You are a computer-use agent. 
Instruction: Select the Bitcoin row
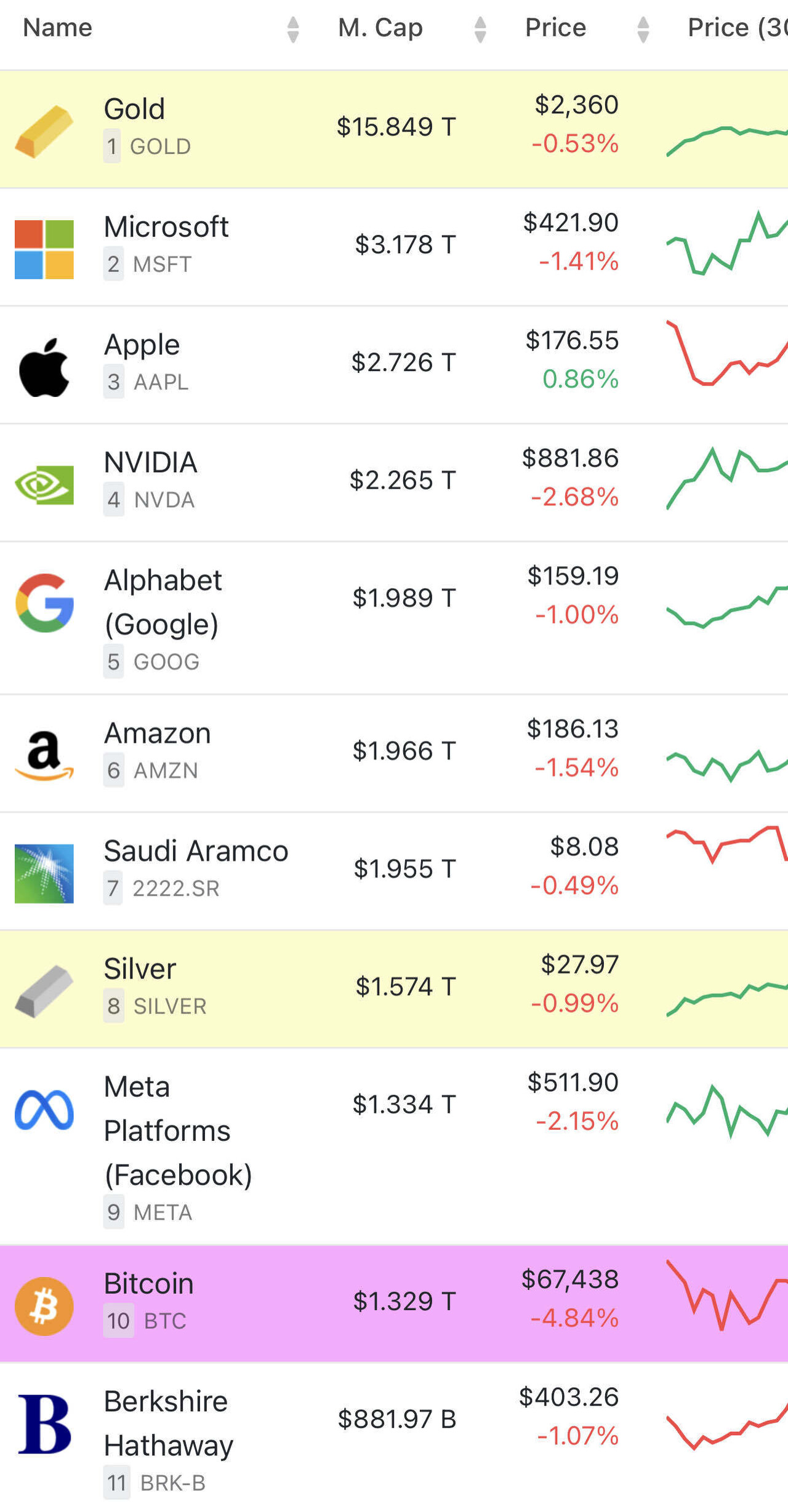(148, 1284)
